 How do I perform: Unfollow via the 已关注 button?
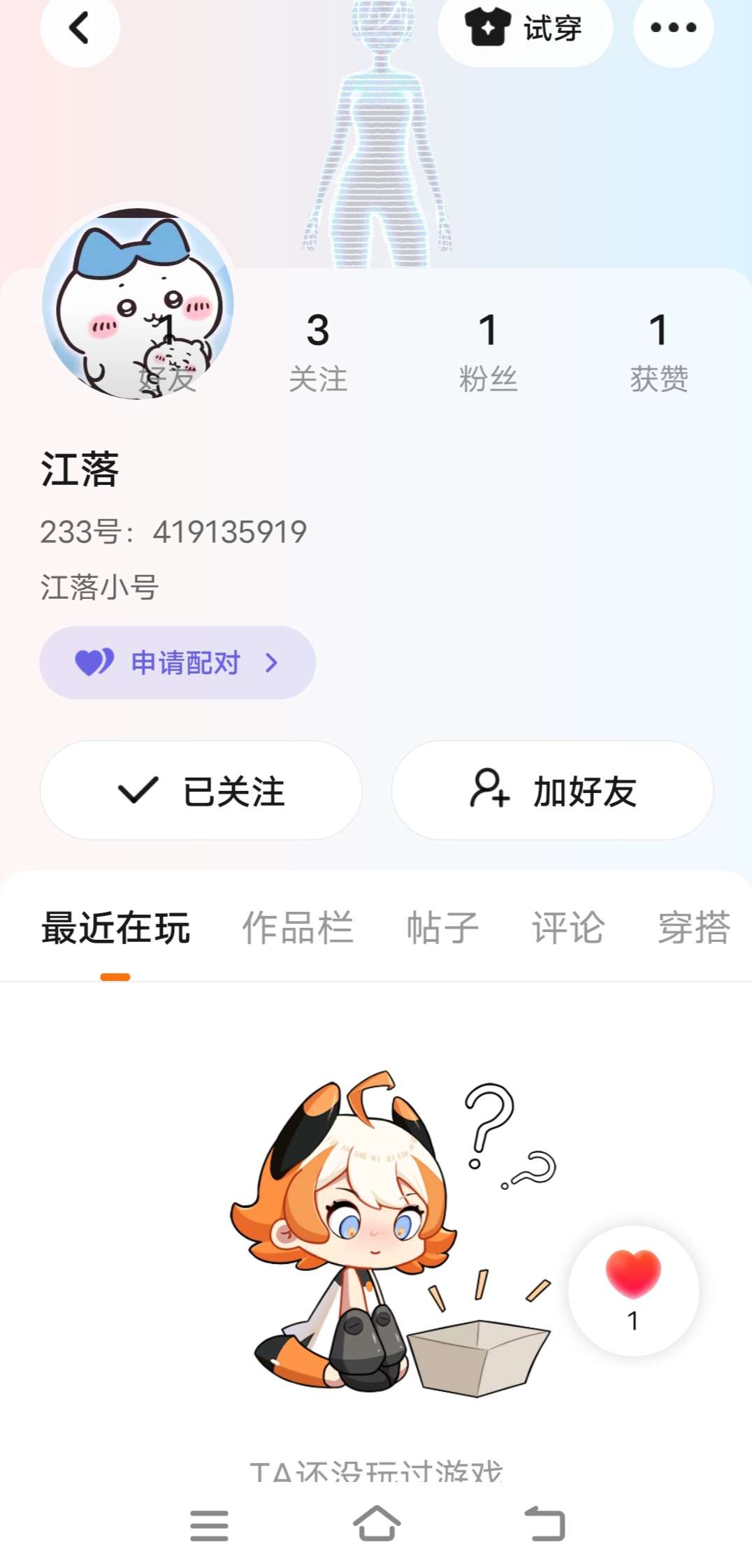[x=201, y=791]
